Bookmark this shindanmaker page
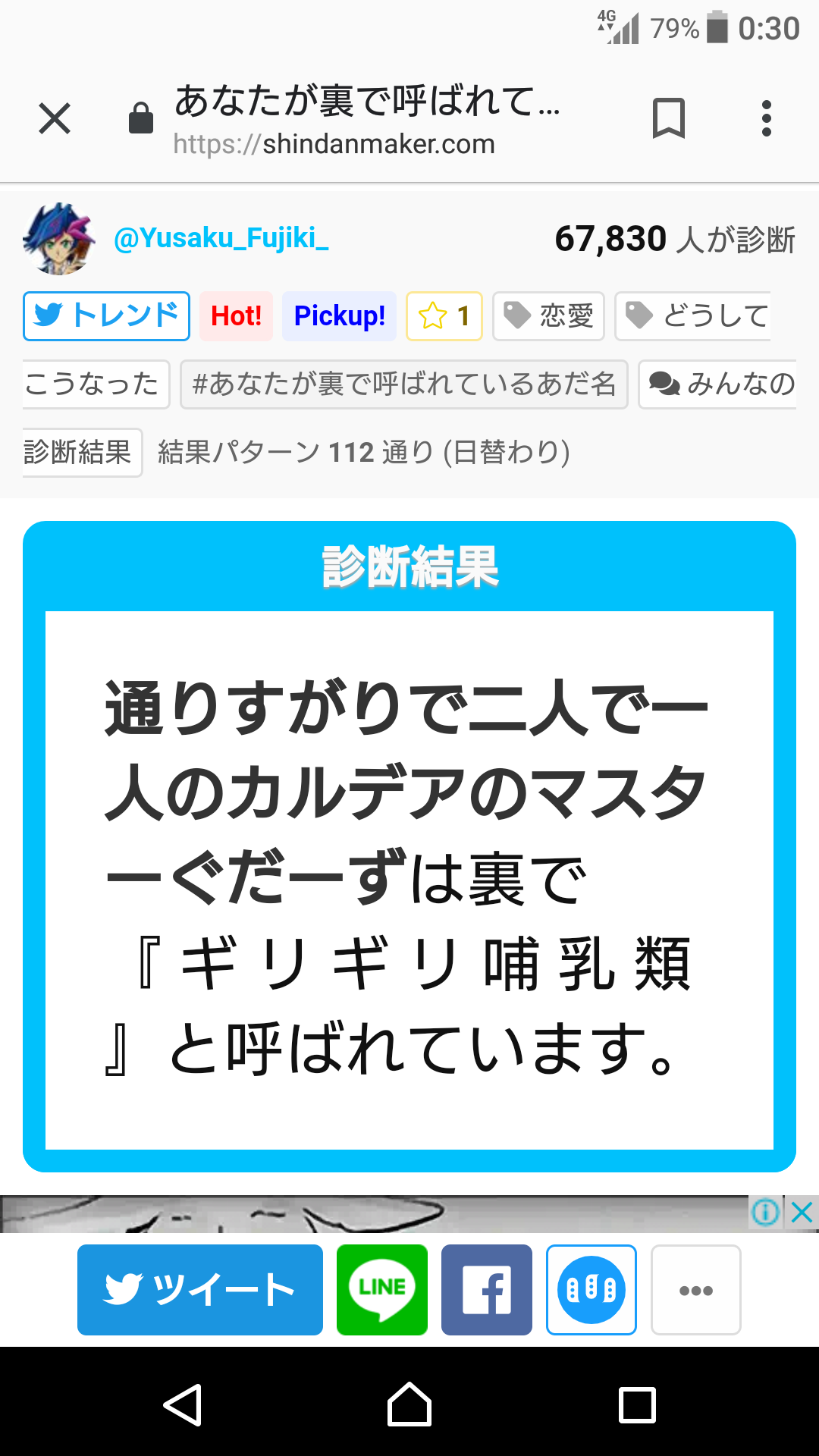819x1456 pixels. pos(668,119)
